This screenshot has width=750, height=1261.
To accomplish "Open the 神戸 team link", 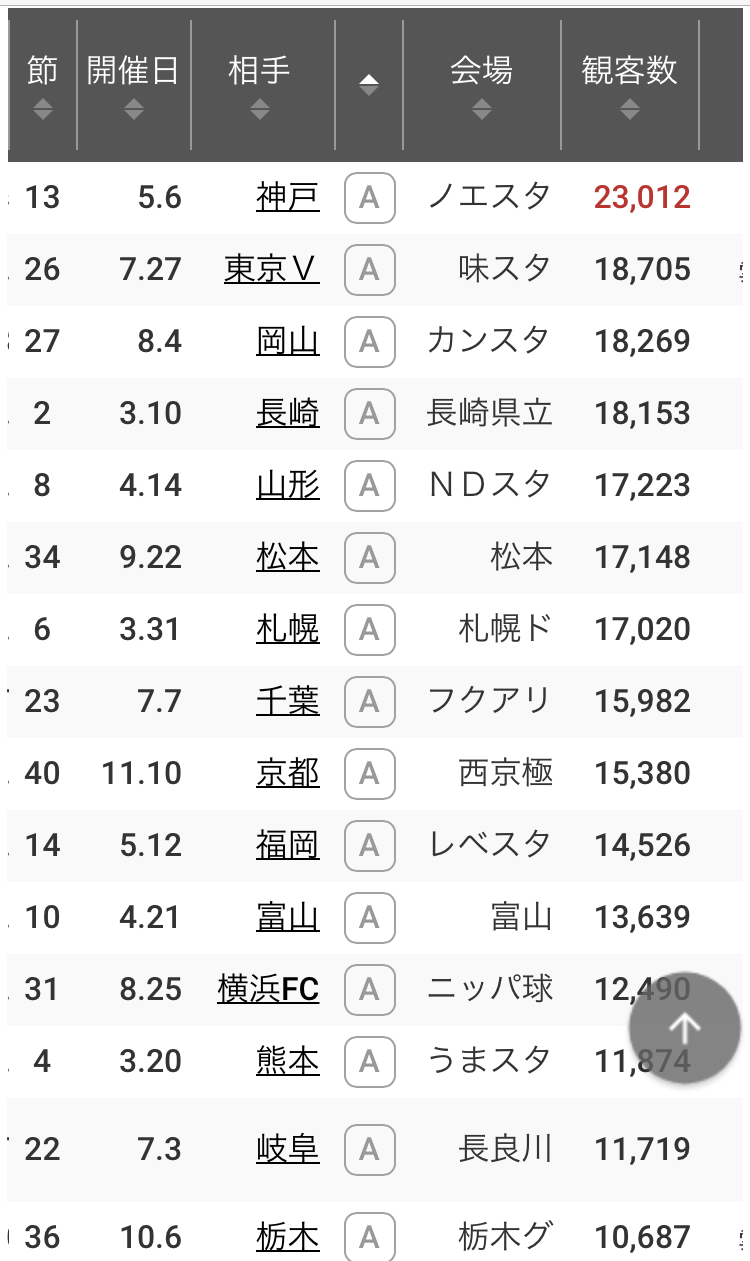I will 288,197.
